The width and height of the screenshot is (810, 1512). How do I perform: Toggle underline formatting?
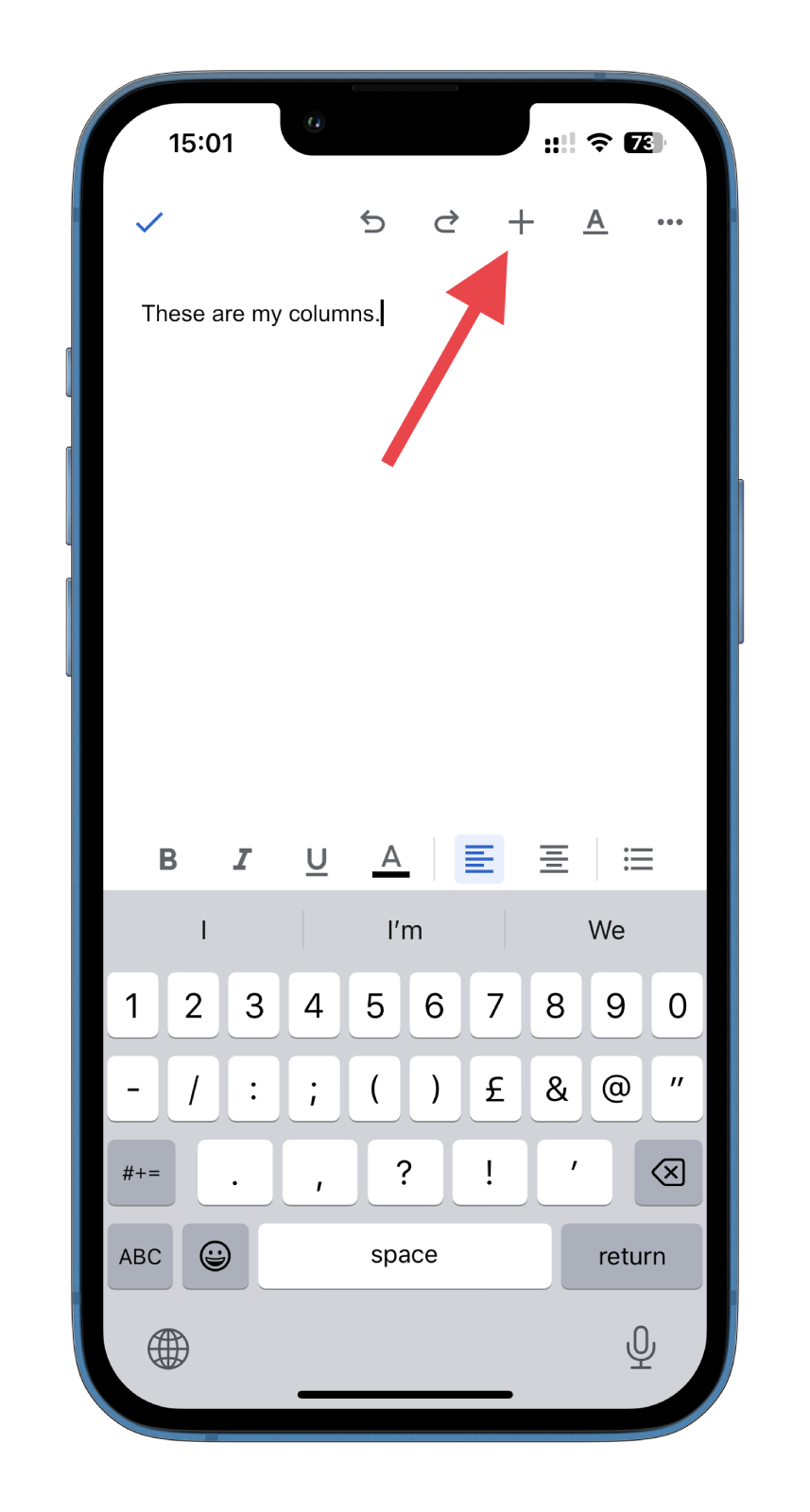click(x=317, y=860)
